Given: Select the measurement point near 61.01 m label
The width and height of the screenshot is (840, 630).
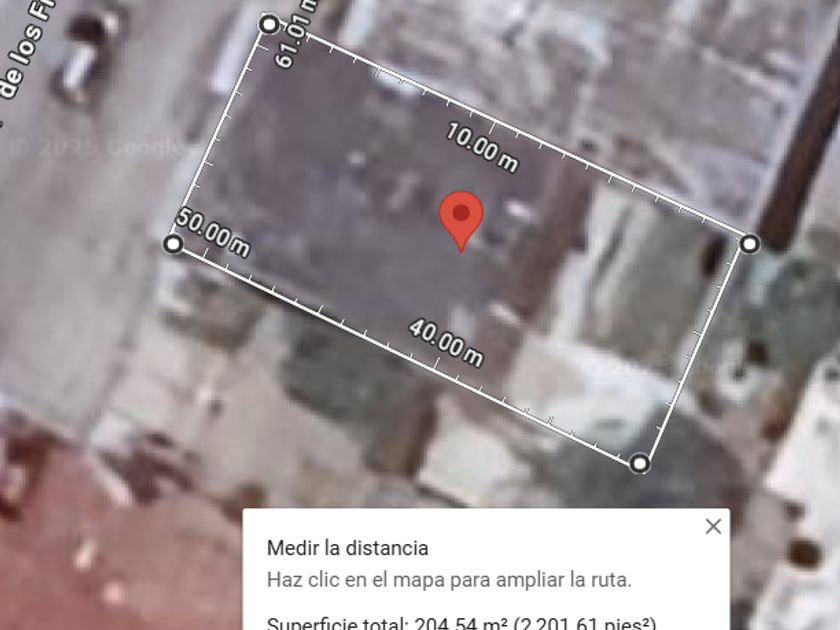Looking at the screenshot, I should click(x=269, y=24).
